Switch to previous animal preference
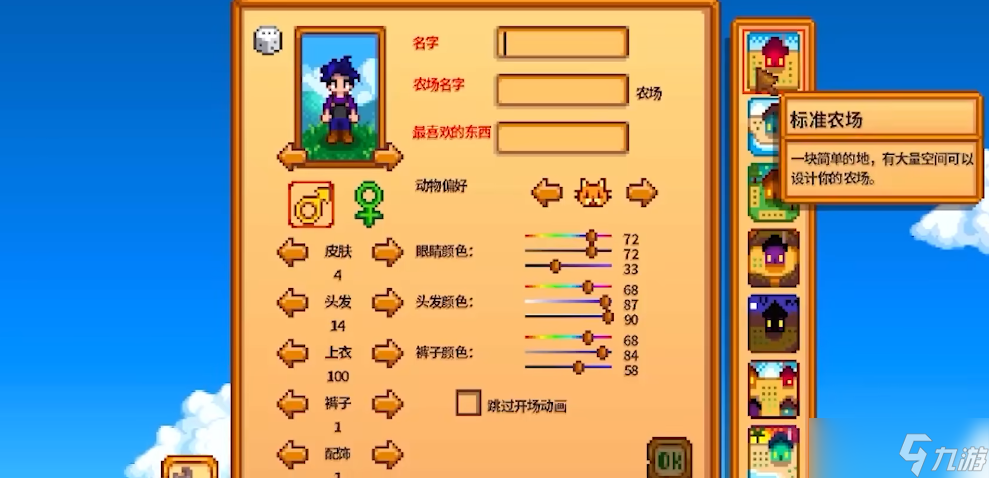The height and width of the screenshot is (478, 989). 546,191
